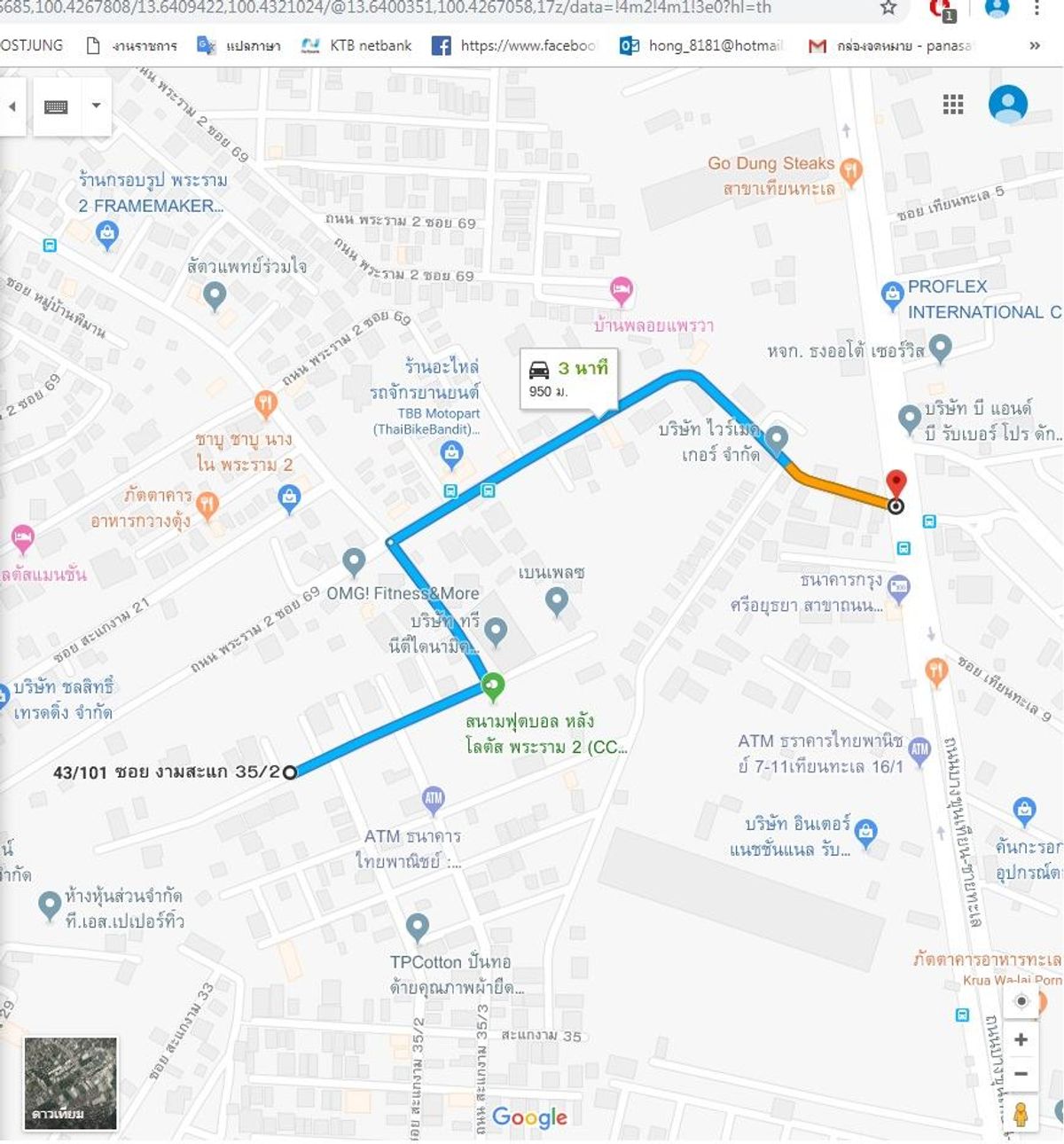
Task: Select the Go Dung Steaks restaurant pin
Action: [851, 170]
